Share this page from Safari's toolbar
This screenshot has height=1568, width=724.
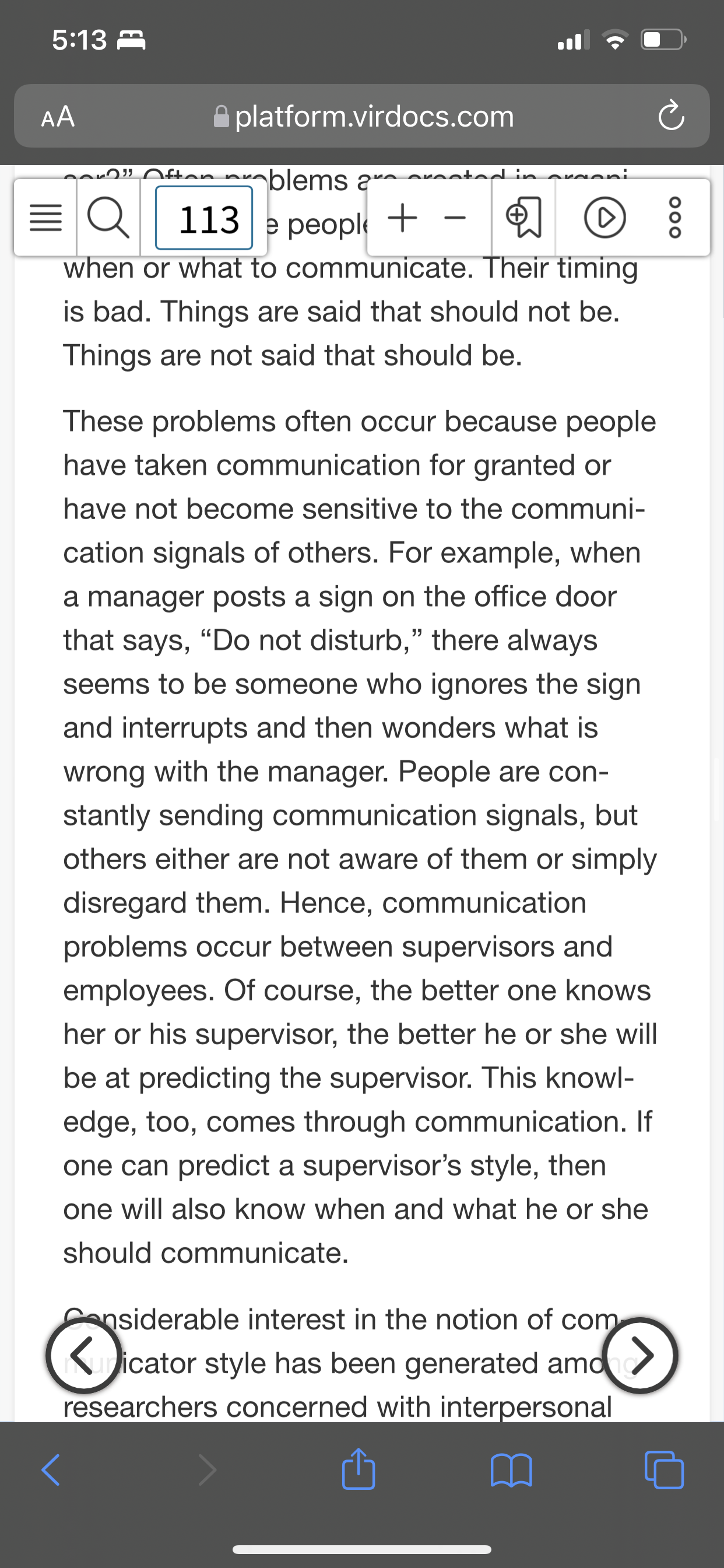click(359, 1468)
